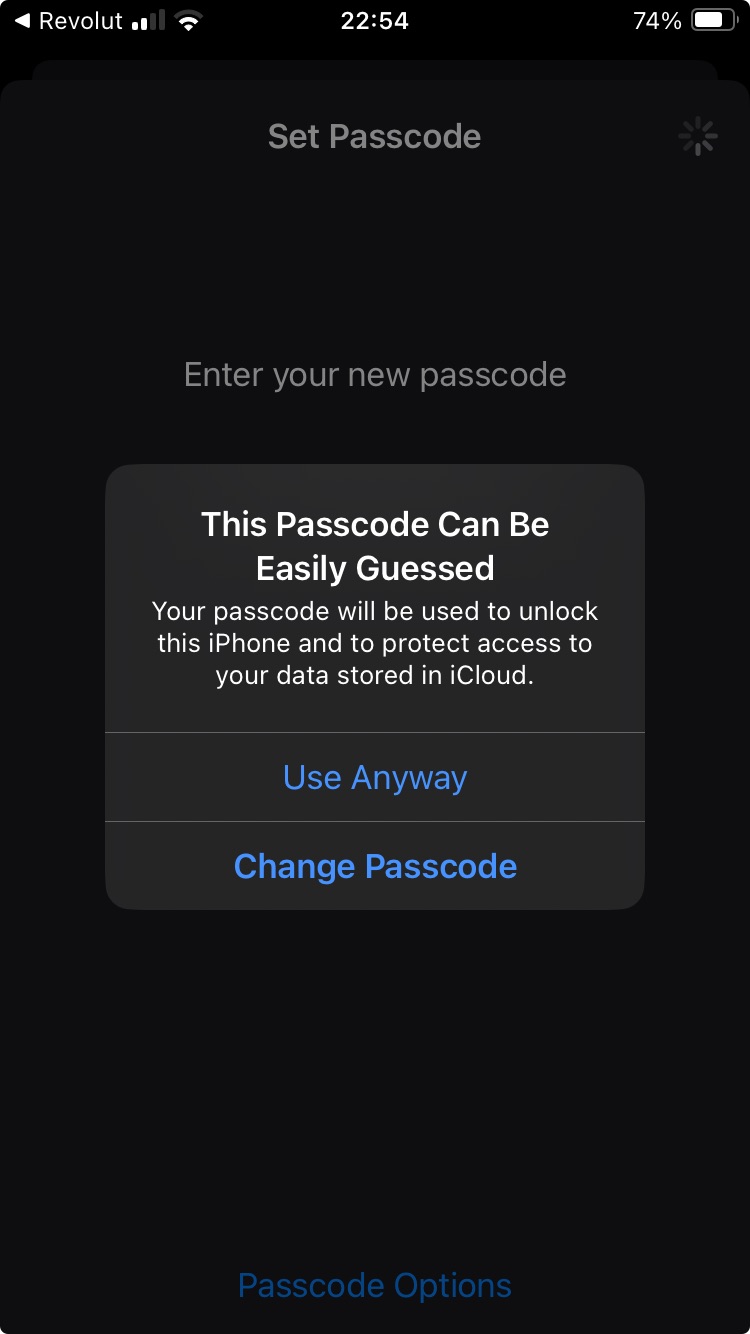Viewport: 750px width, 1334px height.
Task: Select Change Passcode in the alert
Action: pyautogui.click(x=375, y=866)
